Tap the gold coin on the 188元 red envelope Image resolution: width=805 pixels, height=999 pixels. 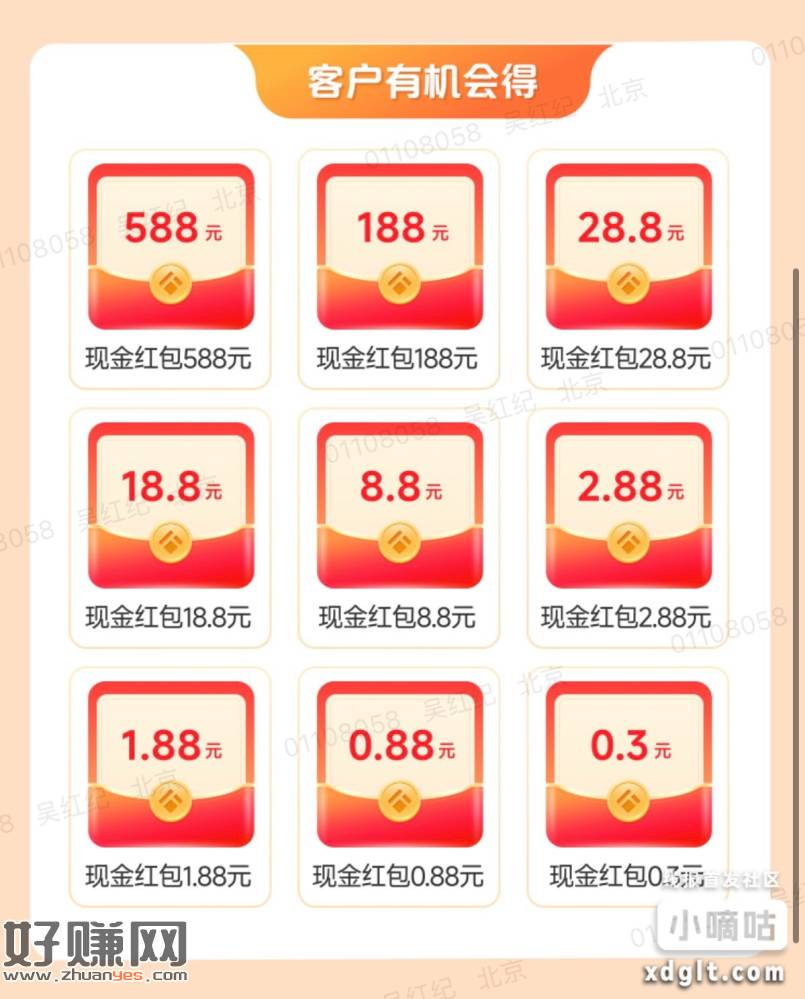point(398,283)
